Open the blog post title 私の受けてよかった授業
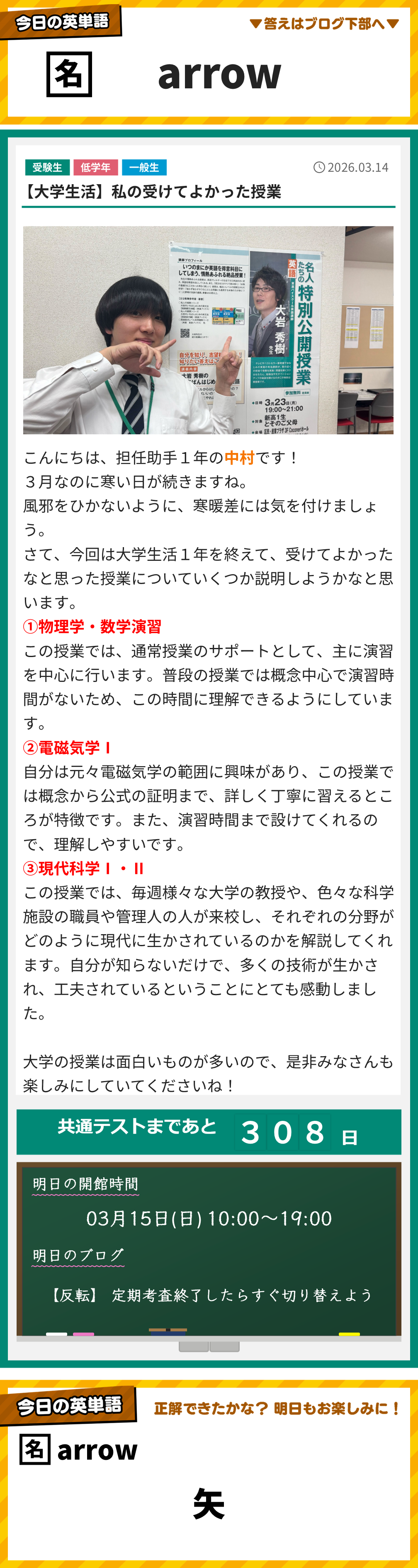 point(151,192)
